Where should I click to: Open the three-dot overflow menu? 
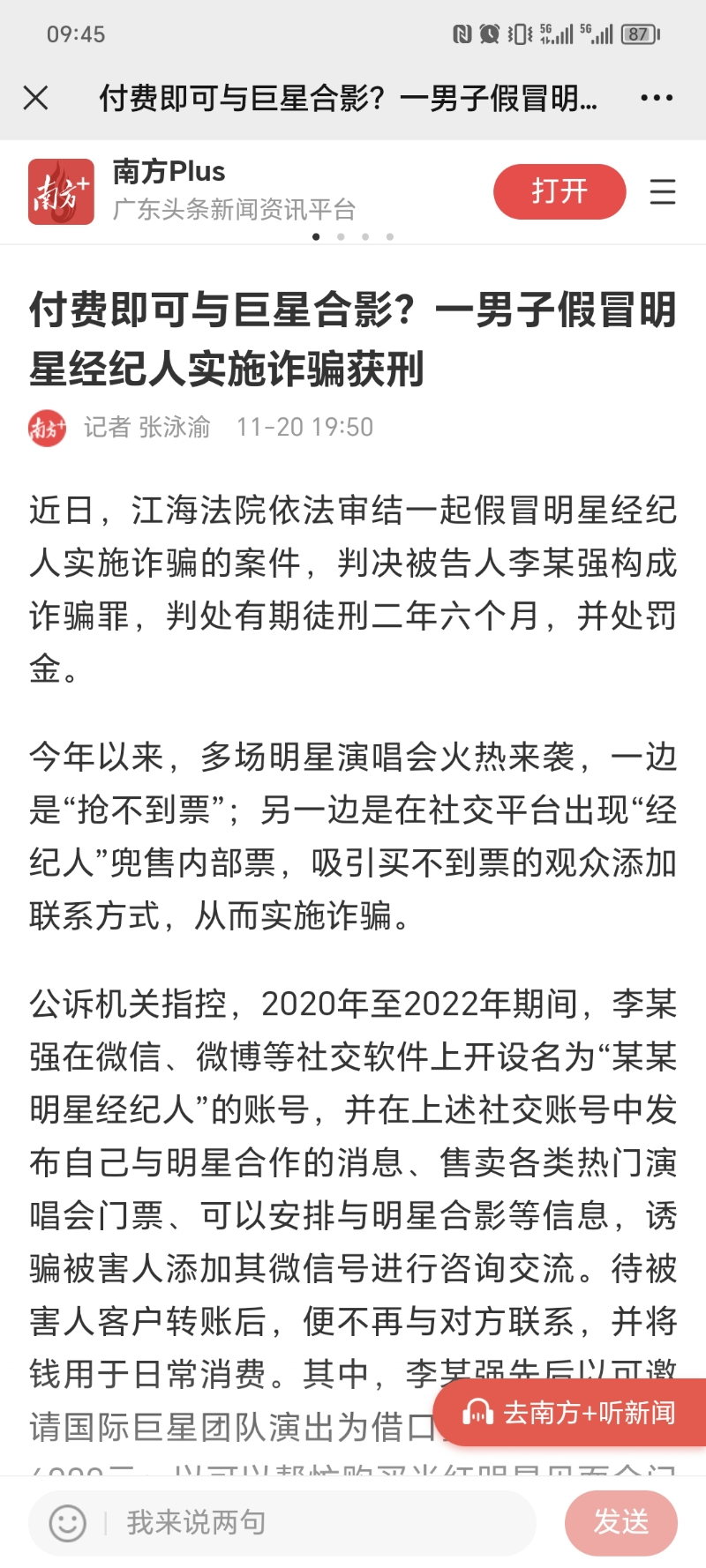coord(657,98)
